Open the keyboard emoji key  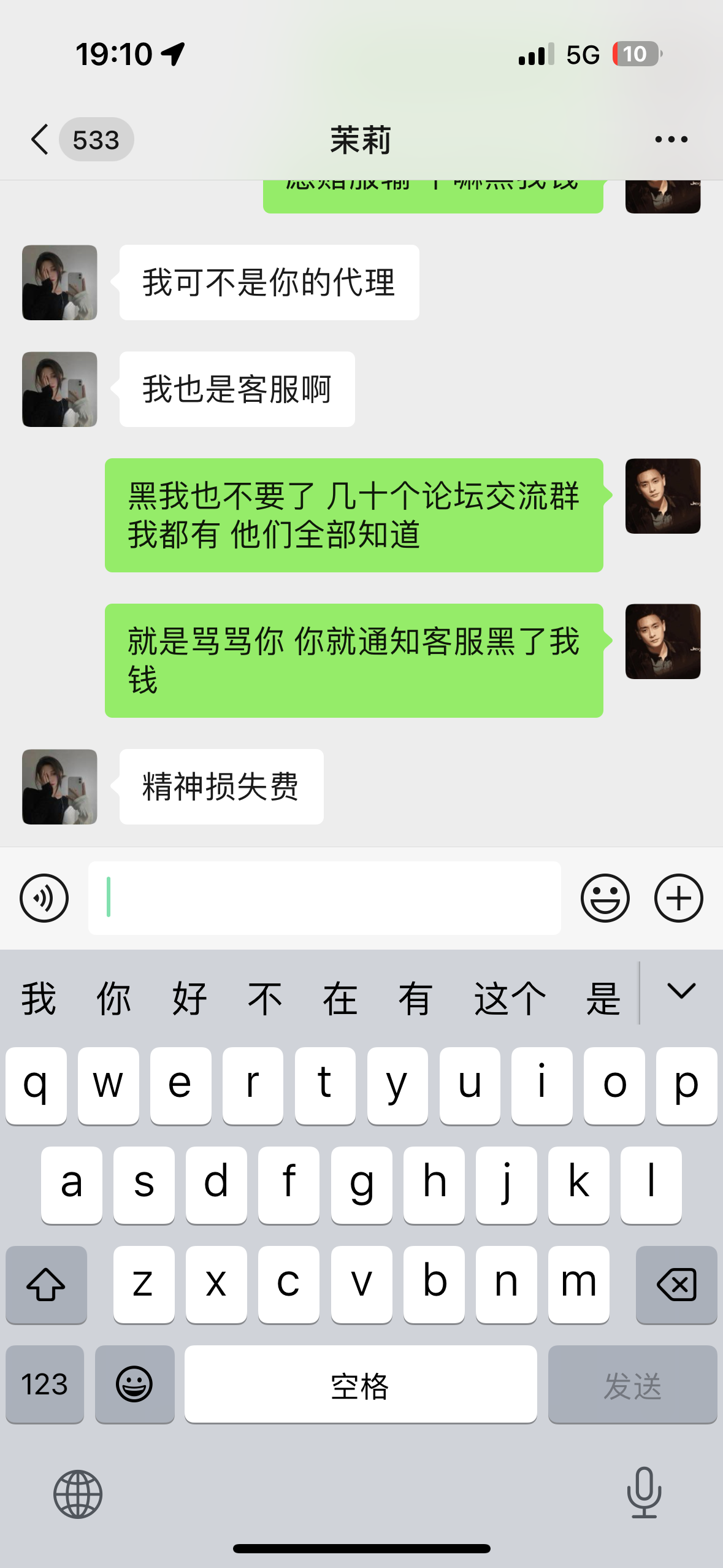pyautogui.click(x=134, y=1385)
